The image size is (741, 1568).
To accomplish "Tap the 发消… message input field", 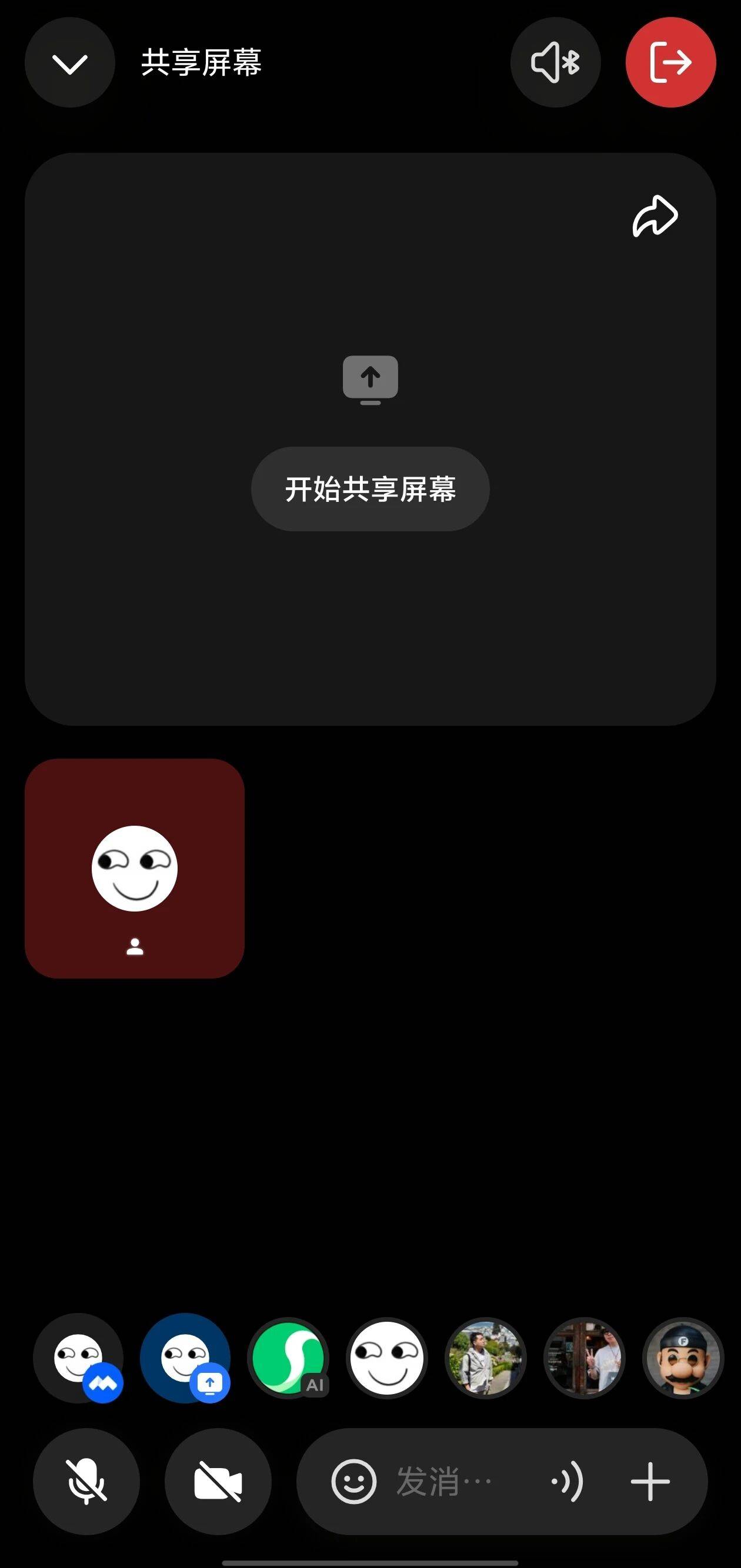I will 445,1481.
